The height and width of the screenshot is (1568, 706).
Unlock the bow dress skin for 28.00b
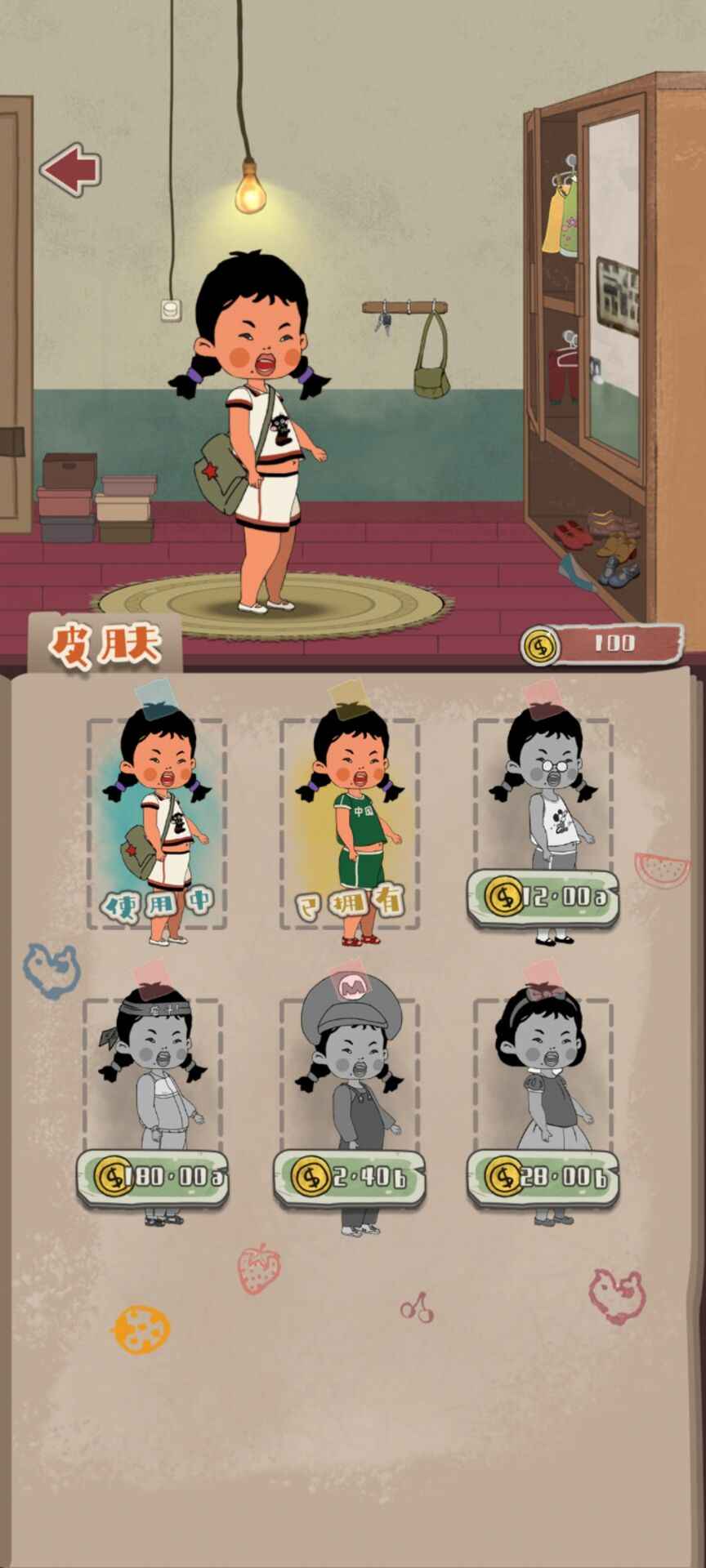[x=543, y=1177]
